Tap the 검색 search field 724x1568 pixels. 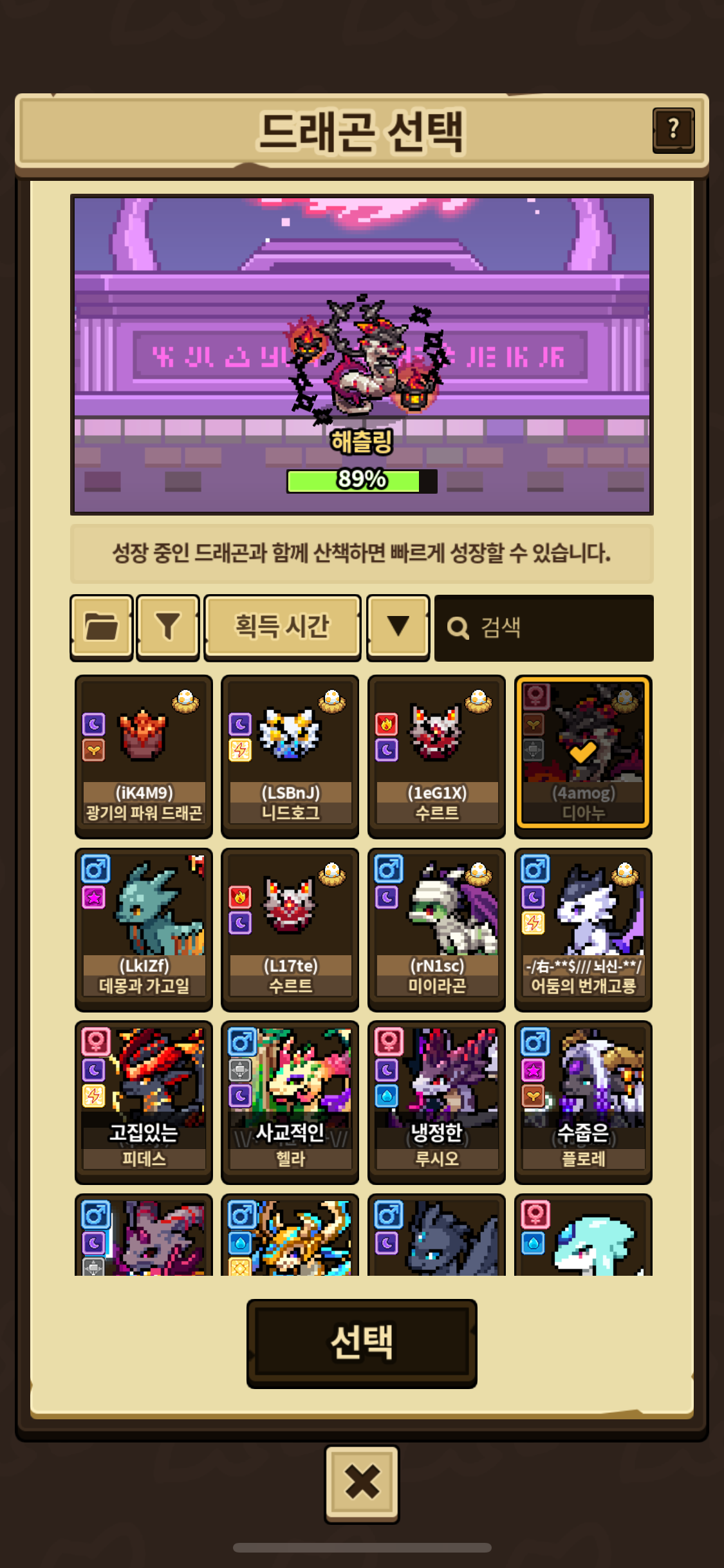[544, 628]
